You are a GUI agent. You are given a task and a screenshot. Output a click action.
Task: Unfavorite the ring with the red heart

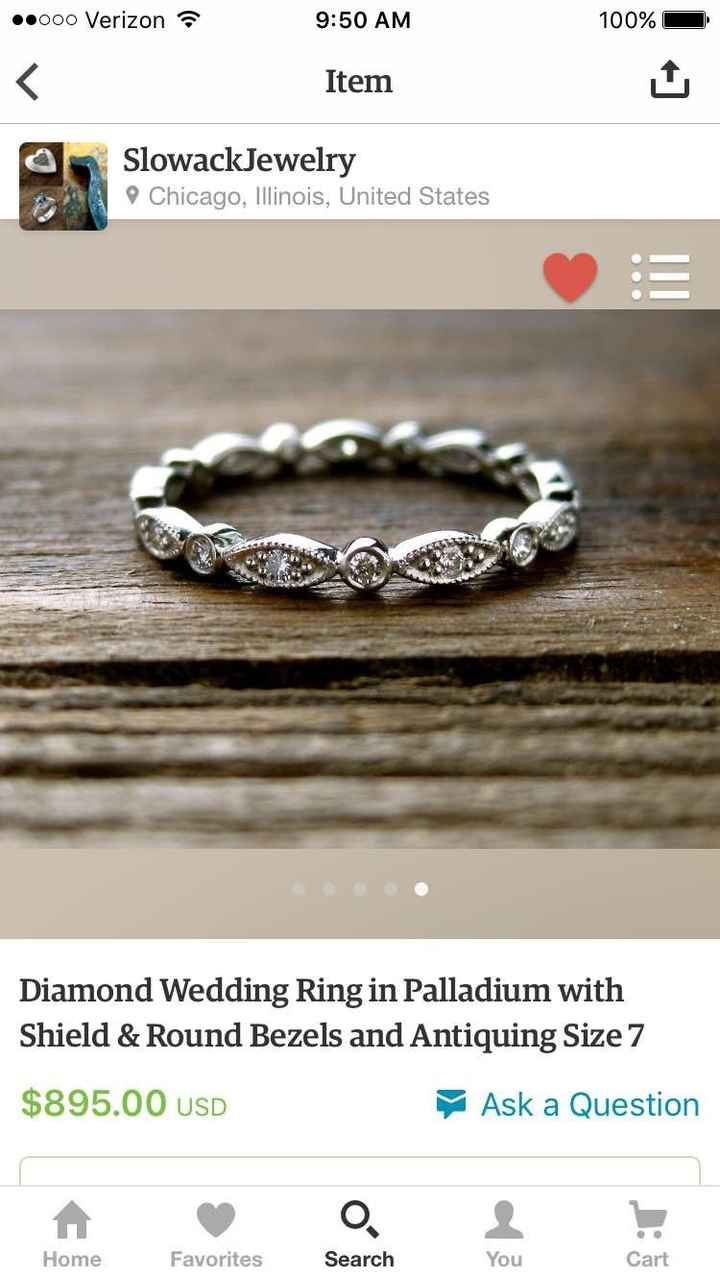click(x=570, y=276)
